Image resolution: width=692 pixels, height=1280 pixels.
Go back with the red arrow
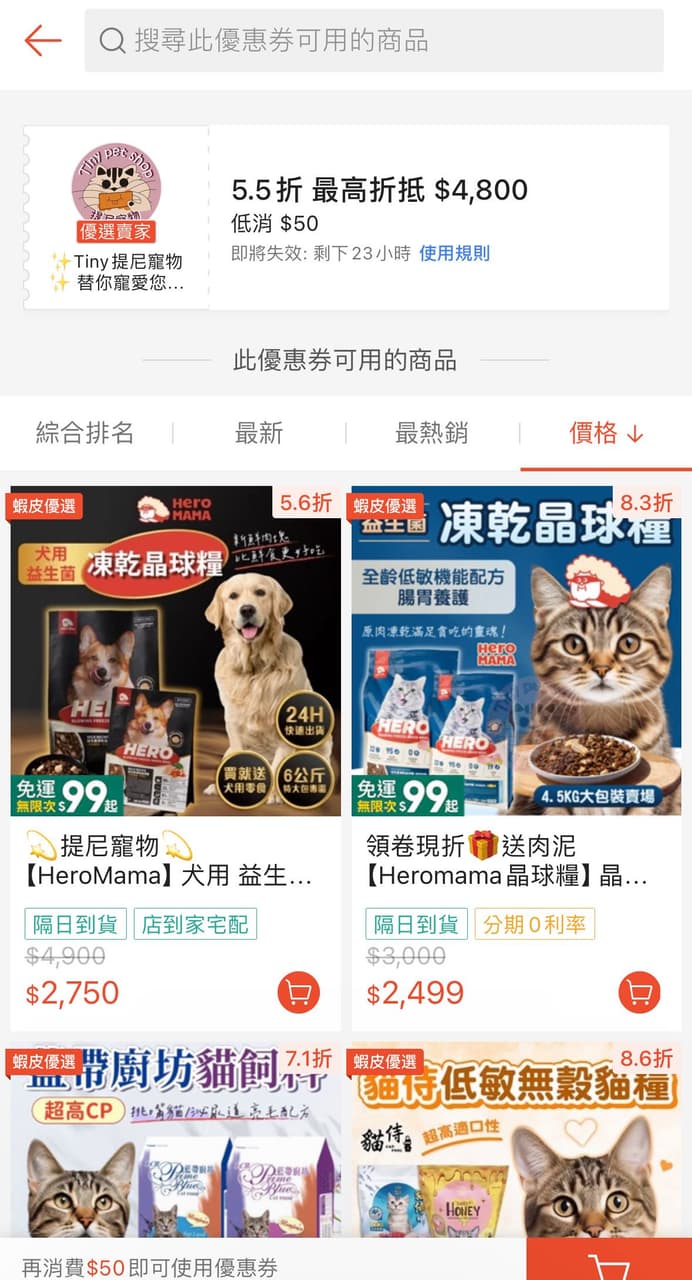[43, 41]
